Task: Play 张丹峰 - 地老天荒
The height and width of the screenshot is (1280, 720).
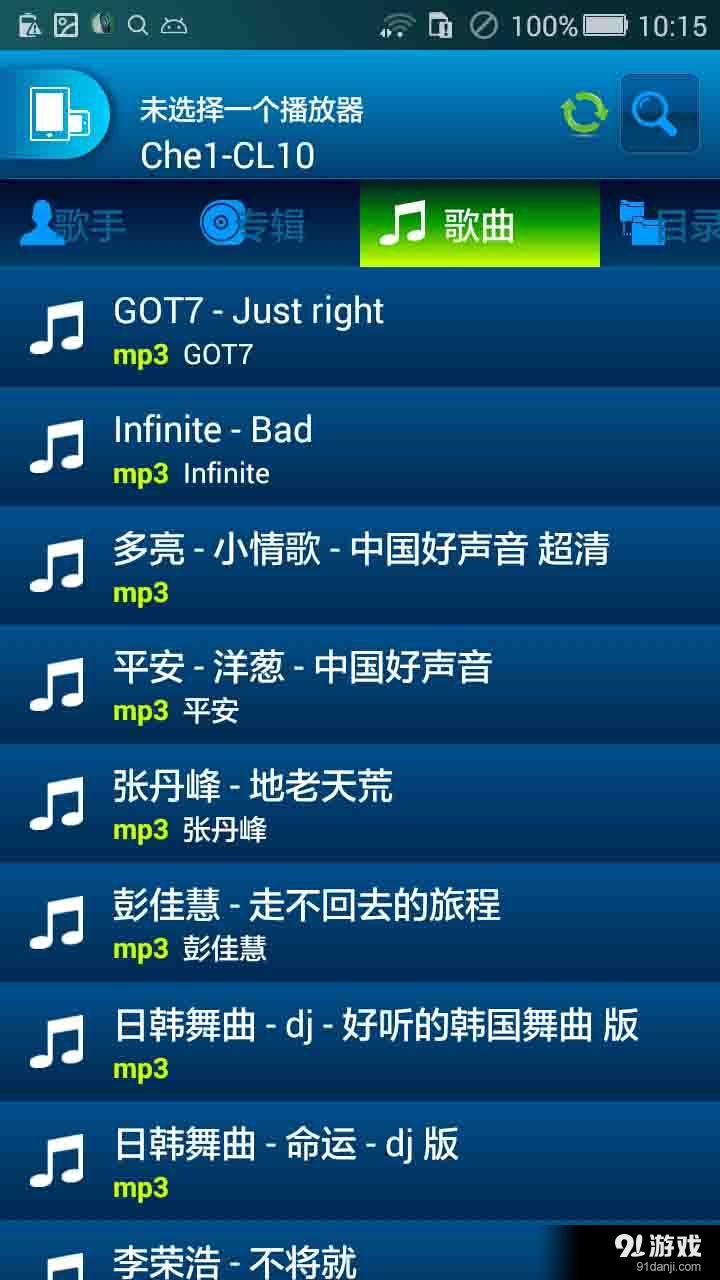Action: point(360,804)
